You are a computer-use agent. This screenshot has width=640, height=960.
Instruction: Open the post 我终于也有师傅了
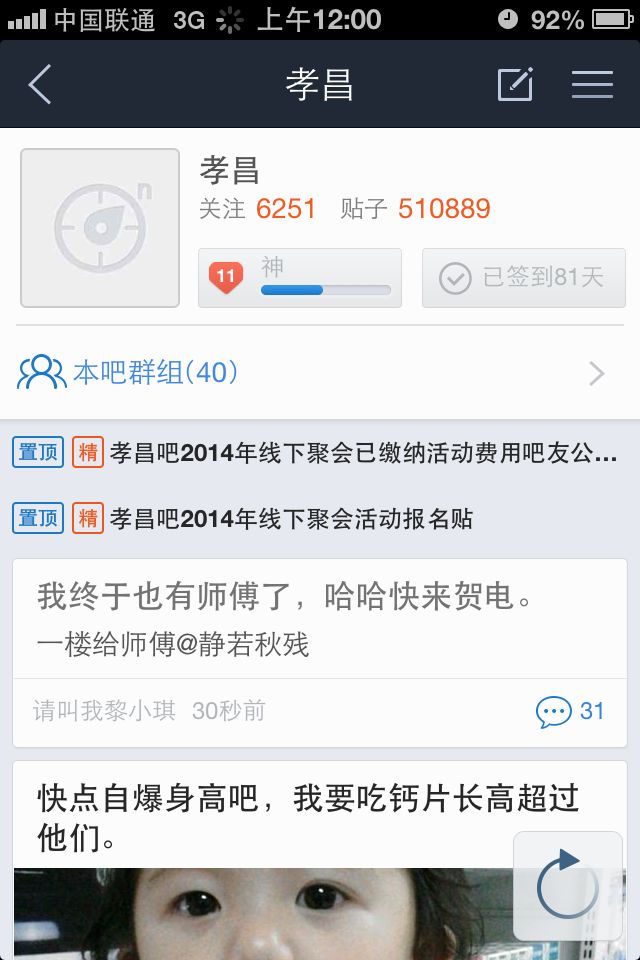tap(320, 618)
